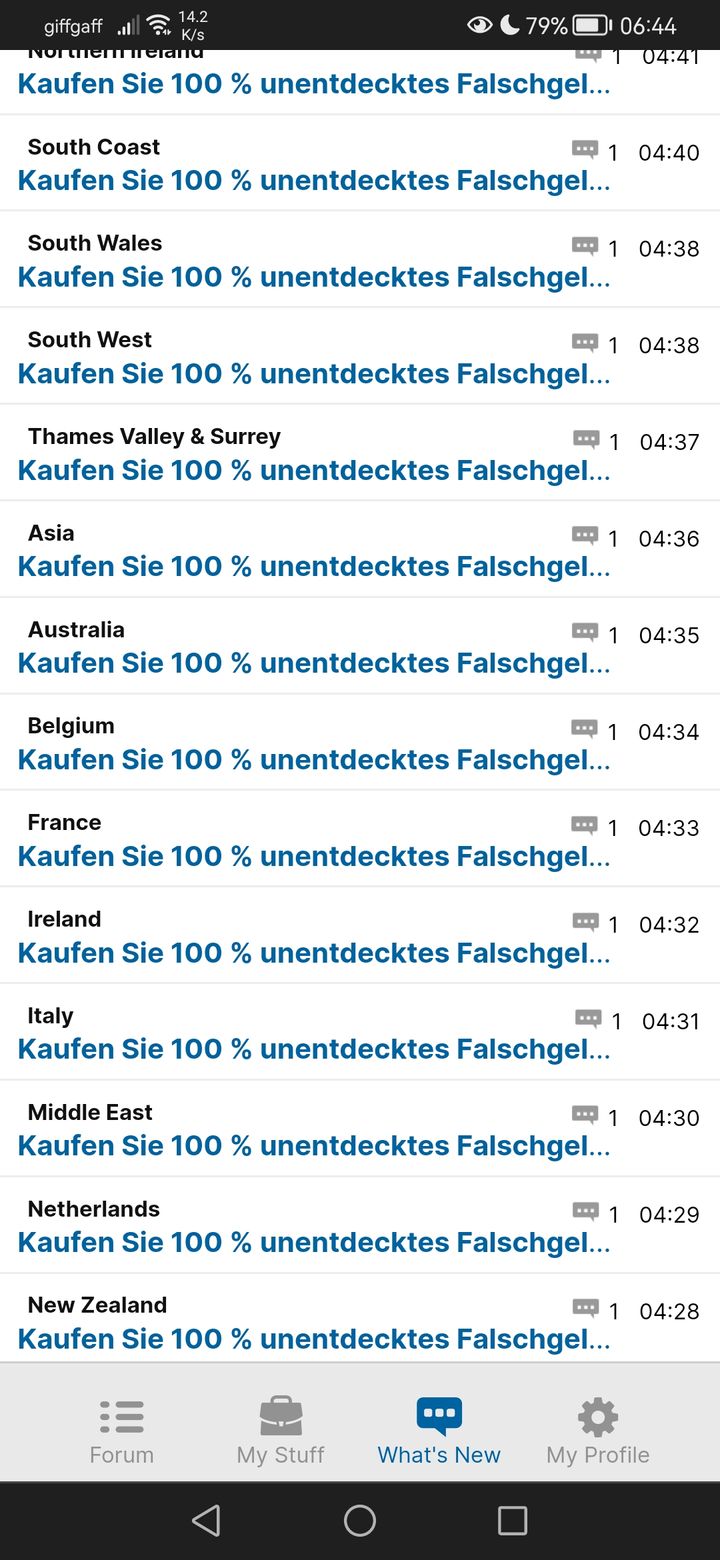Return to the home screen
Screen dimensions: 720x1560
[360, 1521]
